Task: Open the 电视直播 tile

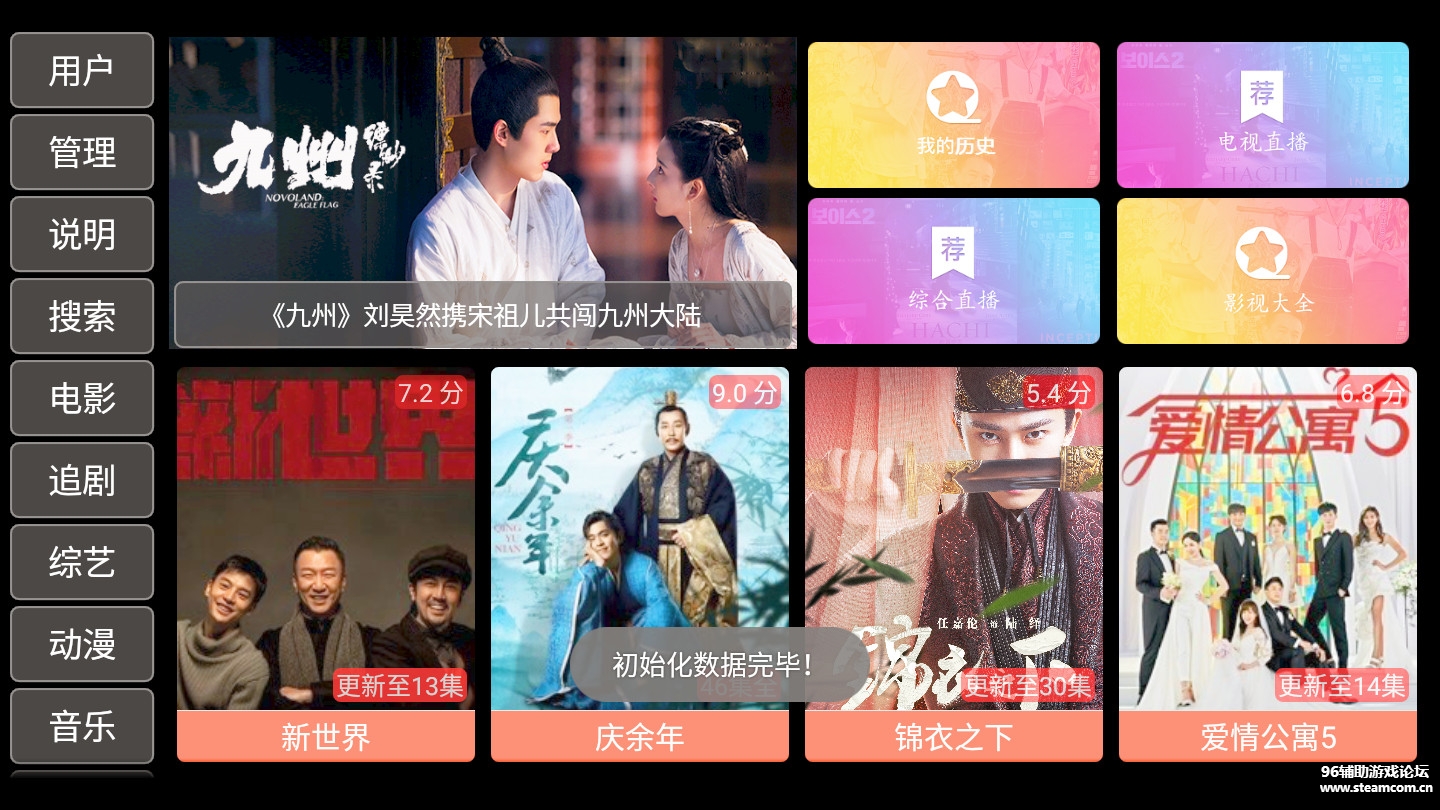Action: (1263, 115)
